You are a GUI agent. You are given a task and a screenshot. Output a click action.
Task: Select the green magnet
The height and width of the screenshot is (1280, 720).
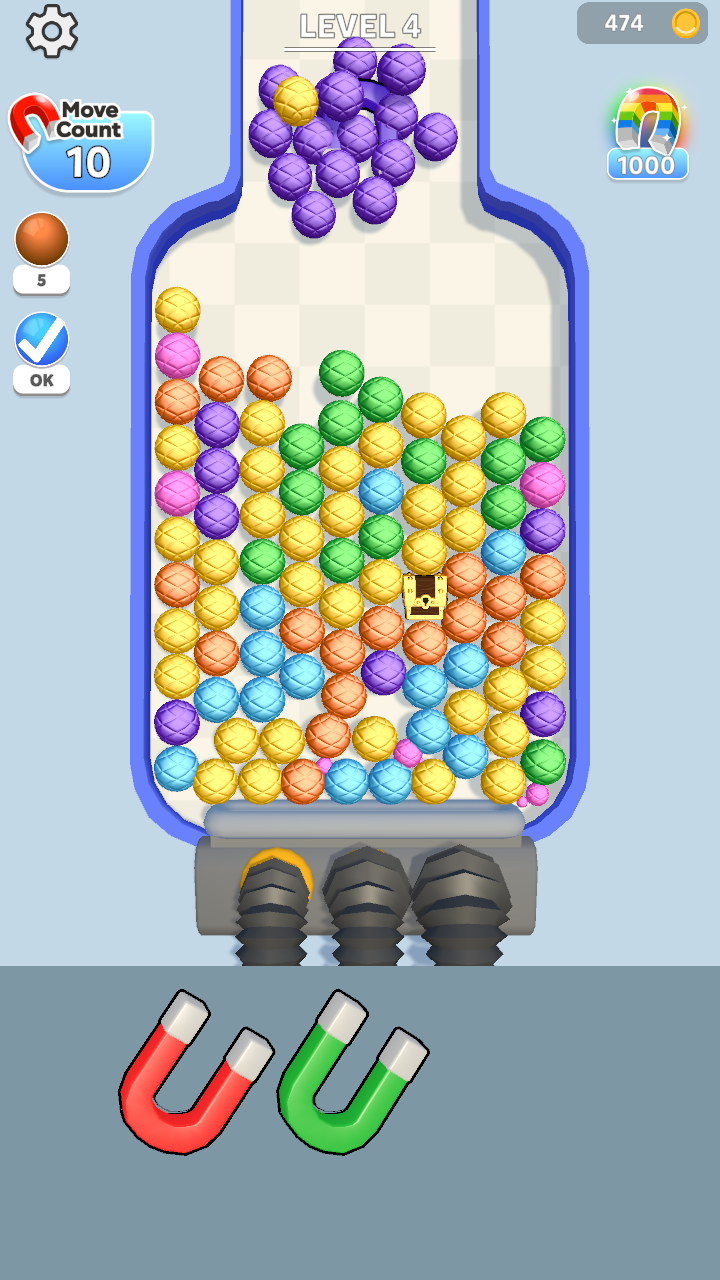[352, 1073]
